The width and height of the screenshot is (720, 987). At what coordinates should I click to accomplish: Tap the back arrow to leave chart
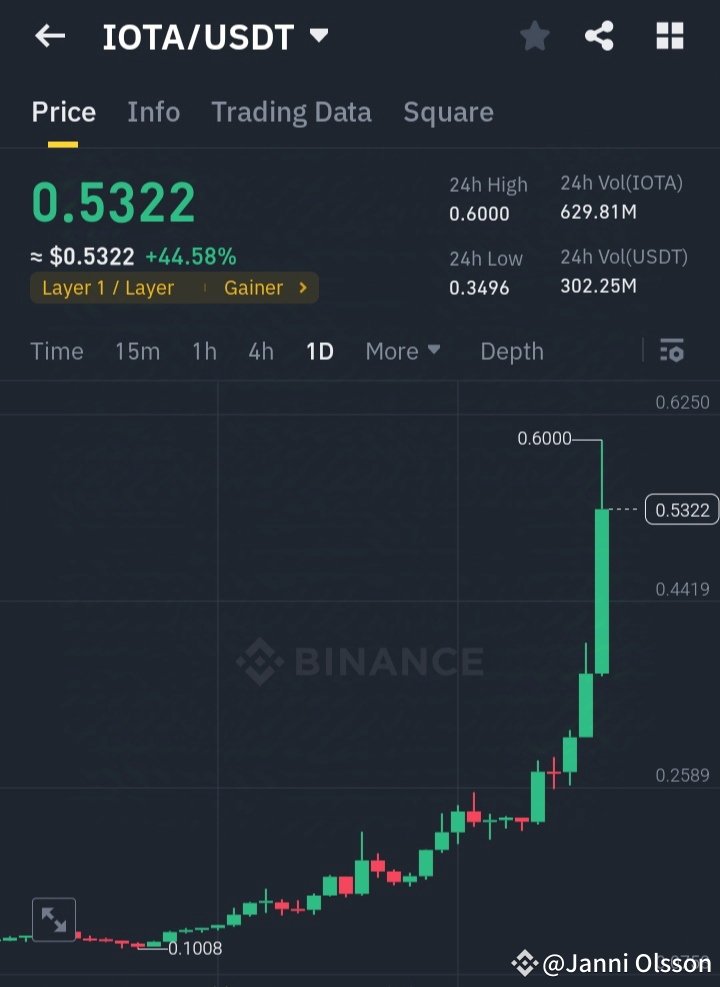tap(50, 36)
